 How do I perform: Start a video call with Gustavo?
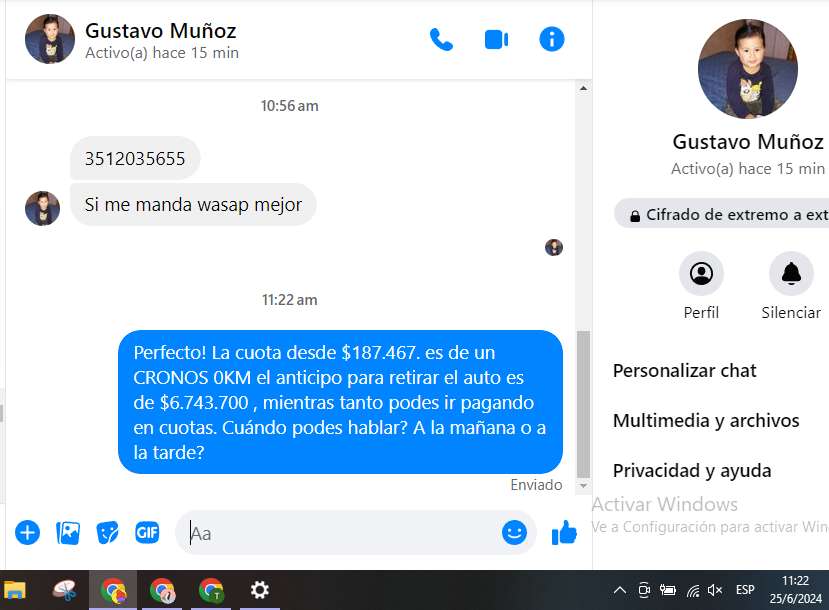pyautogui.click(x=496, y=40)
